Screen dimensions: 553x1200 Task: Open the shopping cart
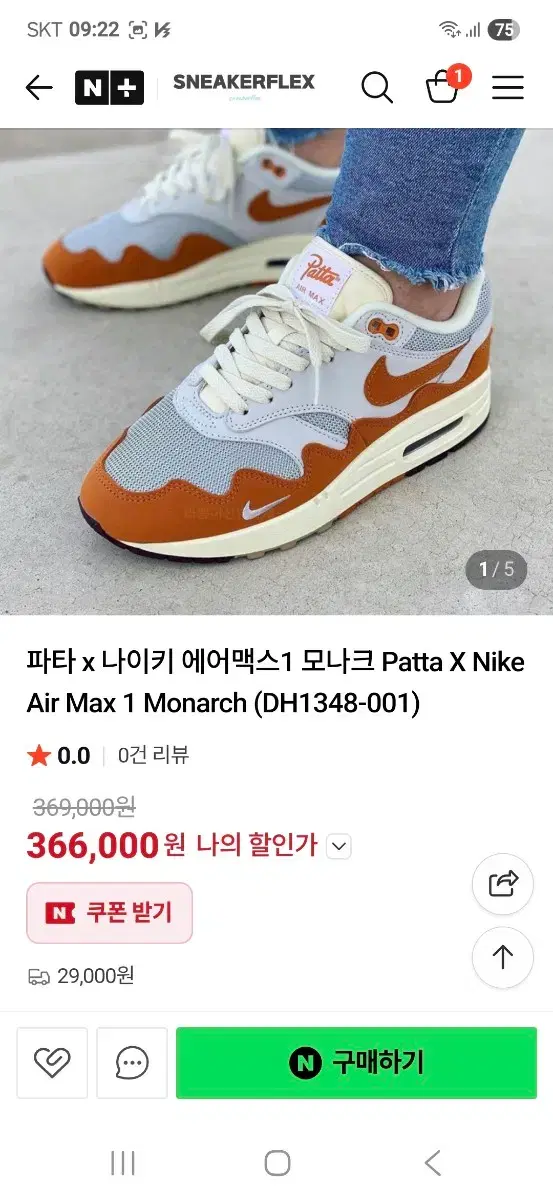pos(443,87)
